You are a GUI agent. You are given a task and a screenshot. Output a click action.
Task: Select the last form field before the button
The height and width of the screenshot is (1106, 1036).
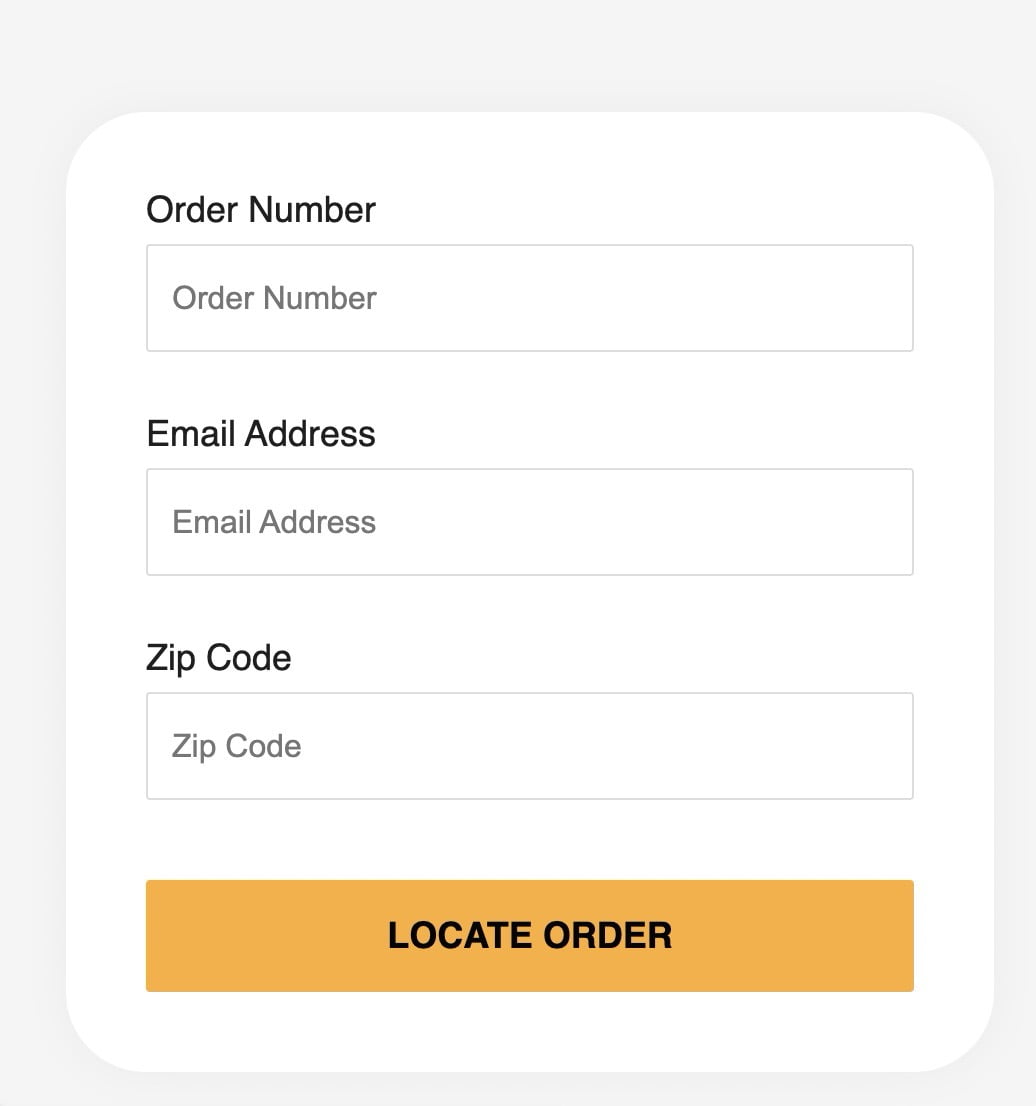(530, 745)
